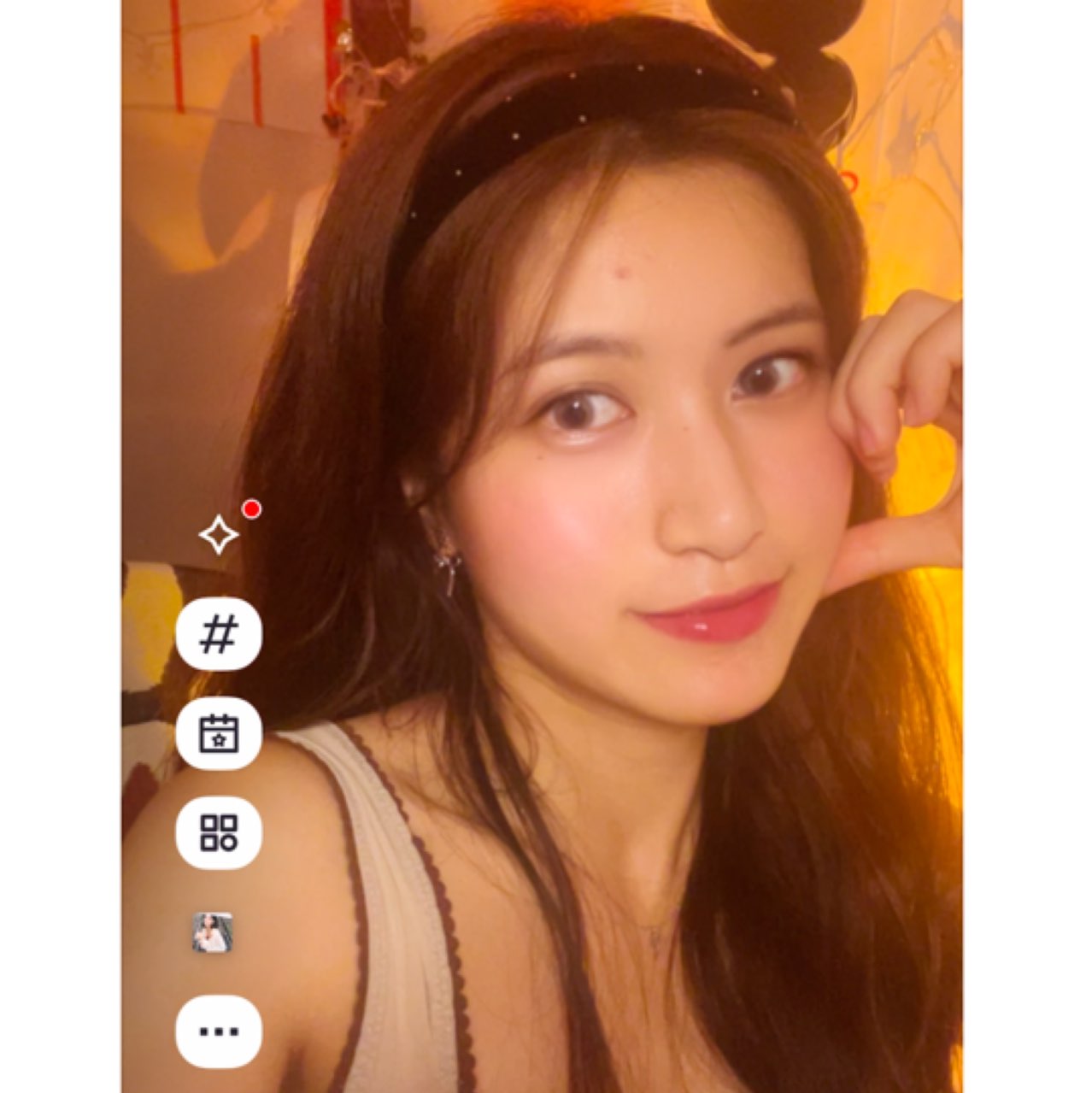Screen dimensions: 1092x1093
Task: Open the small photo thumbnail
Action: pos(213,932)
